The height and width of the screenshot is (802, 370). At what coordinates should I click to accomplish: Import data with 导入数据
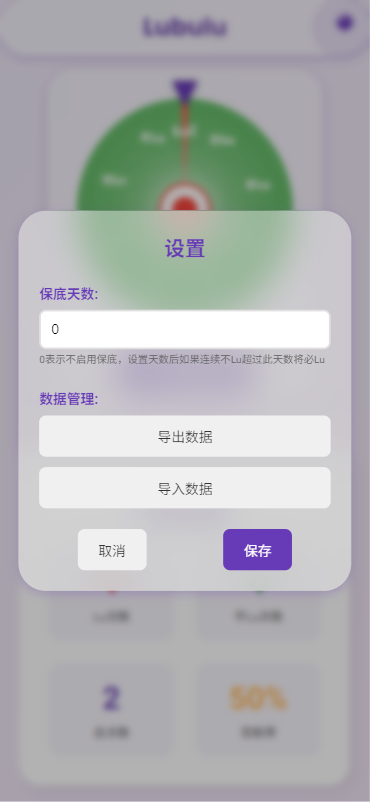click(x=185, y=488)
